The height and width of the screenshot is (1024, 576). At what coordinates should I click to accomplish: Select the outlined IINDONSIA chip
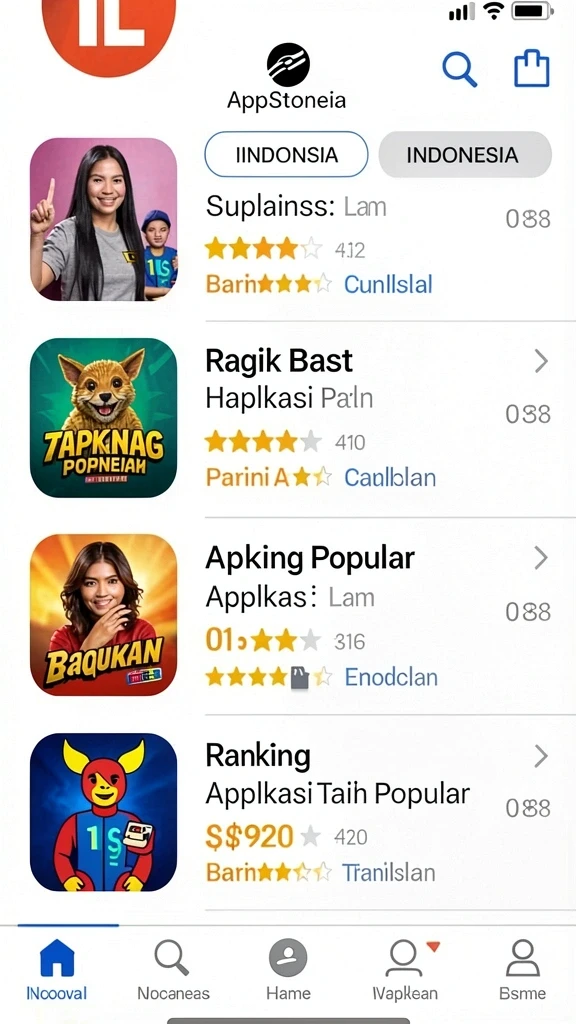pyautogui.click(x=287, y=155)
